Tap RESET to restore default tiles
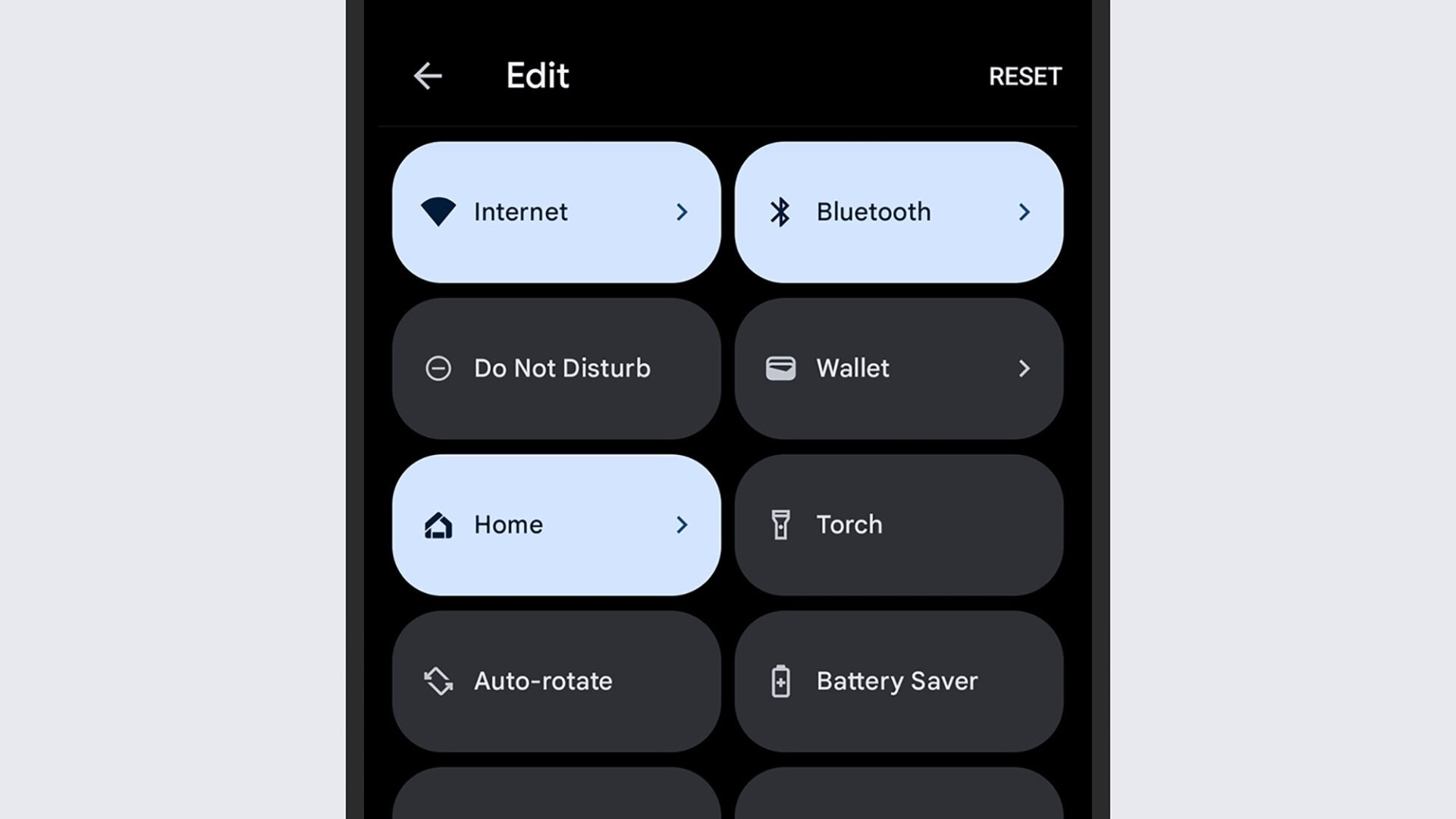Screen dimensions: 1456x819 1025,77
